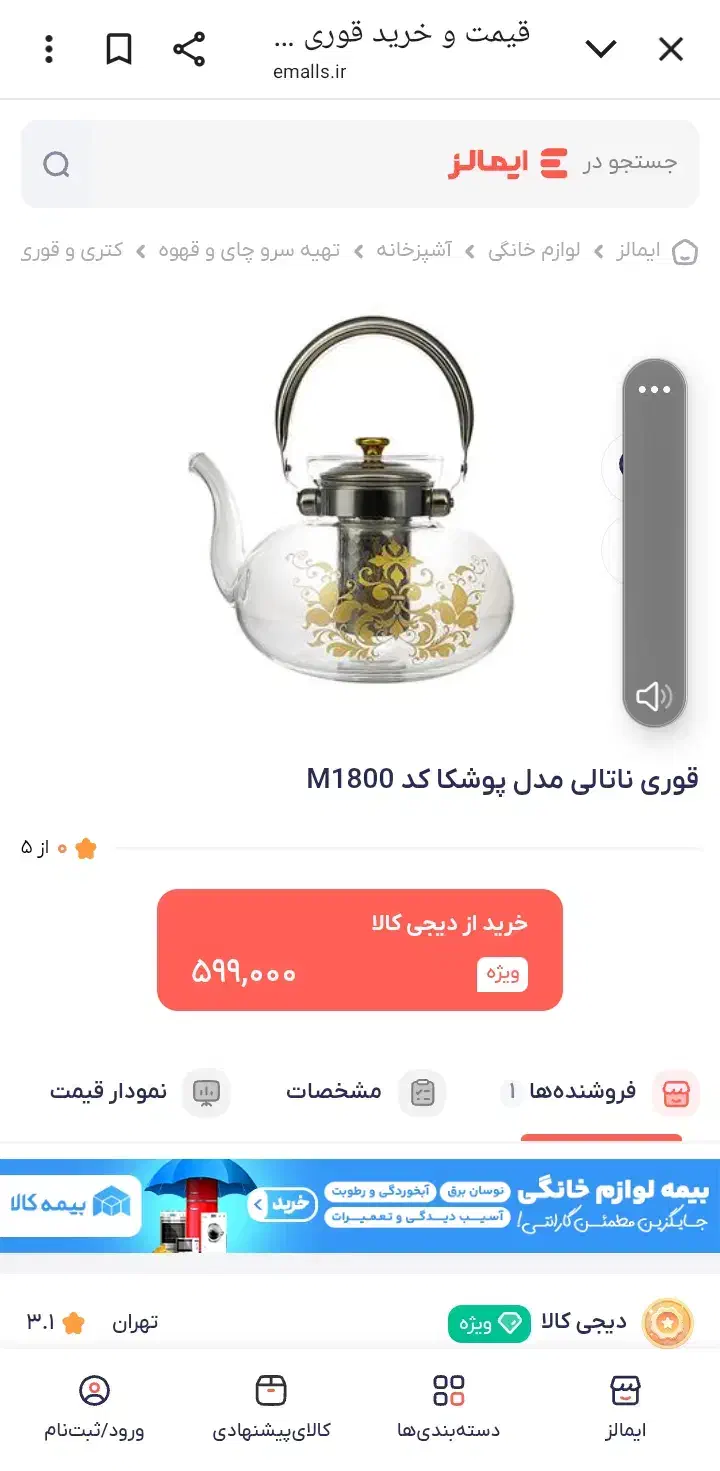Open آشپزخانه breadcrumb category
This screenshot has width=720, height=1471.
tap(414, 250)
